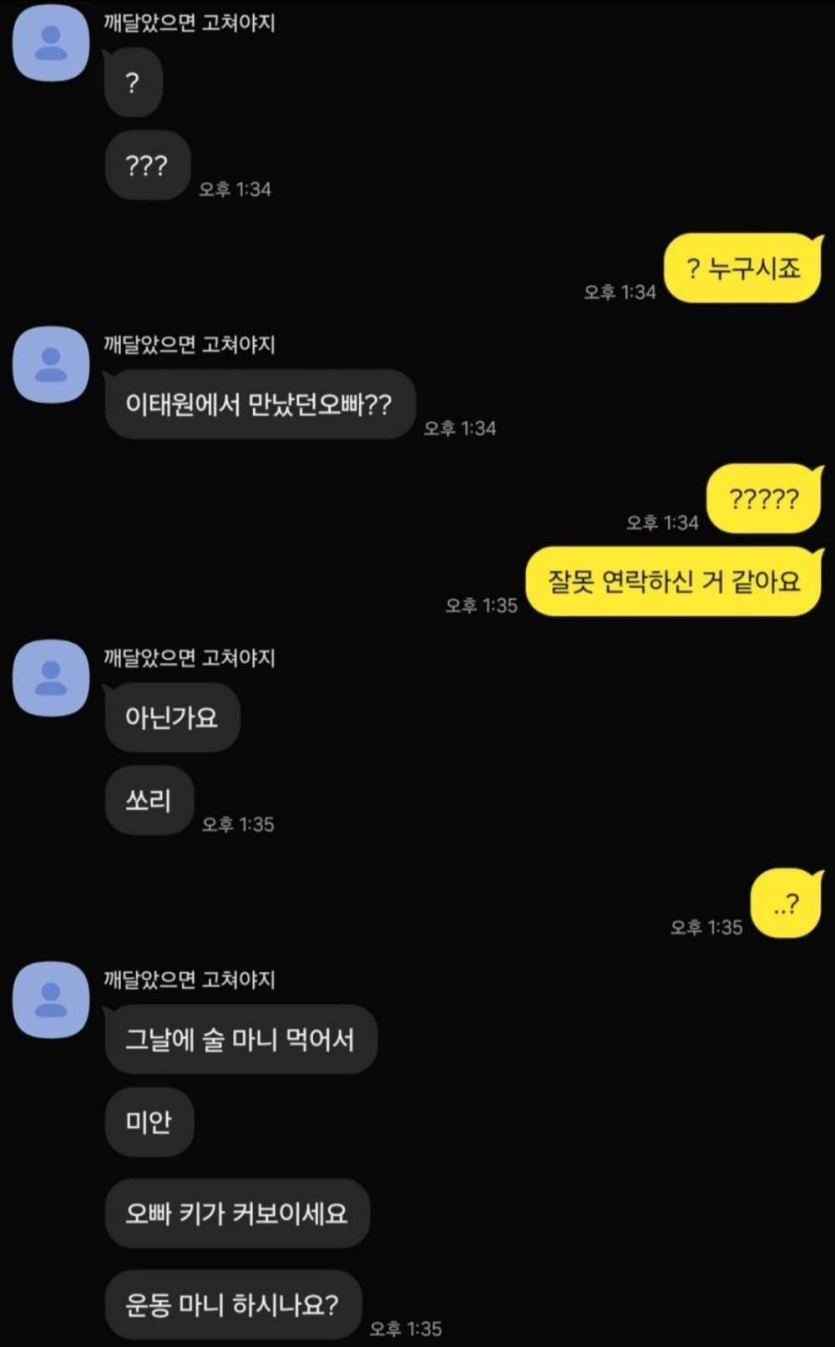The width and height of the screenshot is (835, 1347).
Task: Tap the avatar next to "이태원에서 만났던오빠??"
Action: click(51, 365)
